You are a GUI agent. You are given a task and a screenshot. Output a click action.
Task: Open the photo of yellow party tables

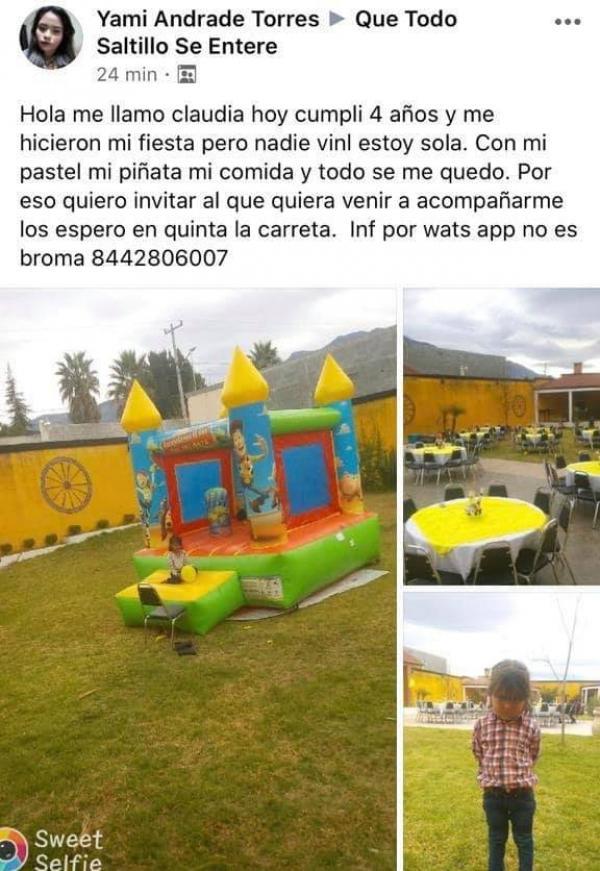(501, 437)
